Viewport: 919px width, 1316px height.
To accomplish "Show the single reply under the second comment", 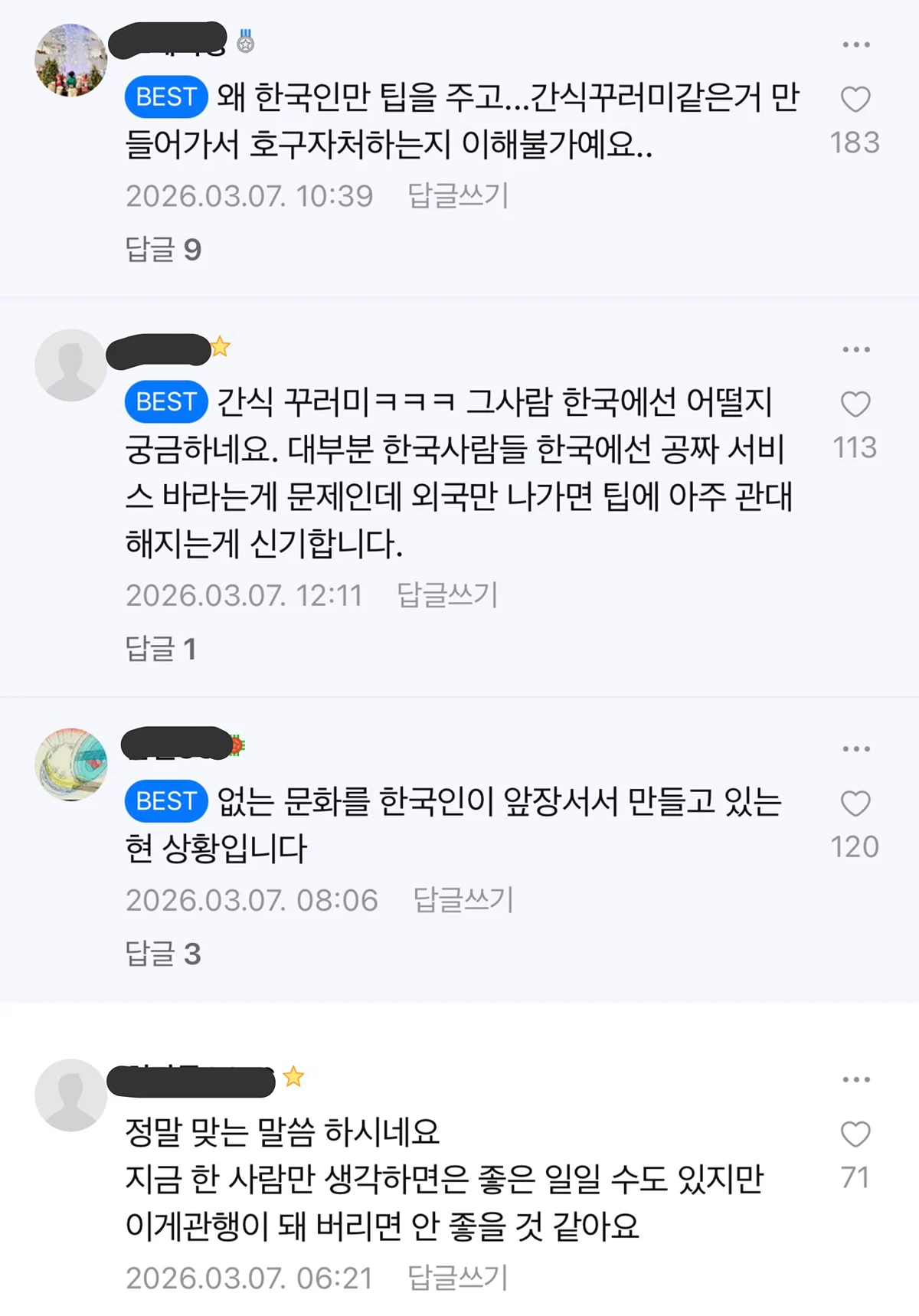I will pyautogui.click(x=159, y=648).
